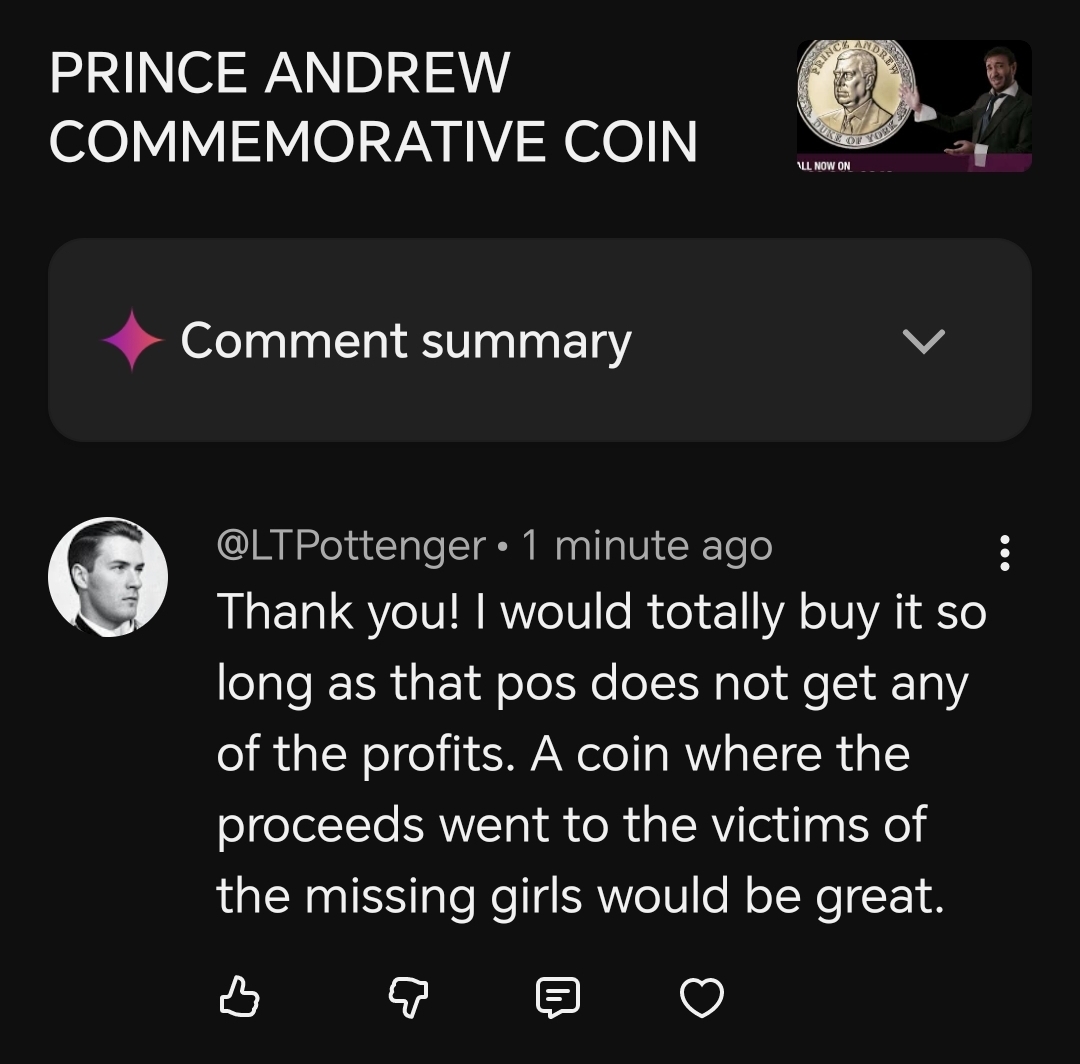
Task: Dislike the @LTPottenger comment
Action: (407, 996)
